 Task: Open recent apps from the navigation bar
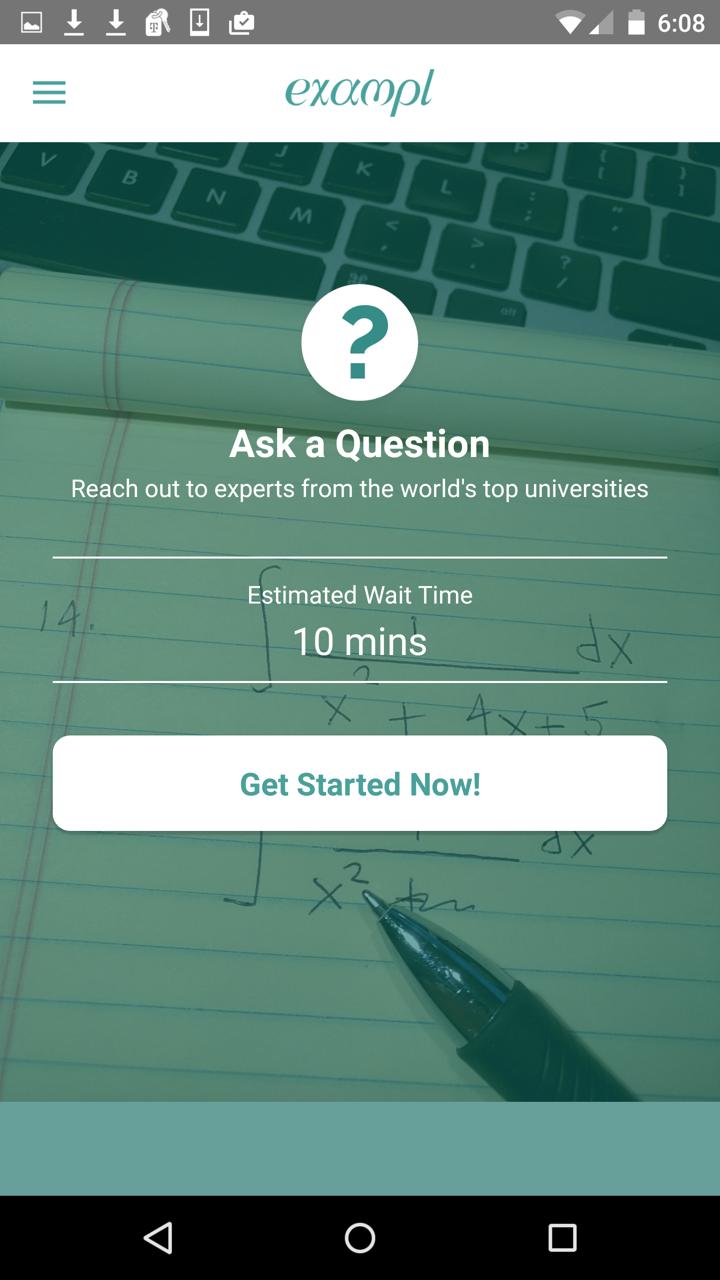pyautogui.click(x=562, y=1238)
